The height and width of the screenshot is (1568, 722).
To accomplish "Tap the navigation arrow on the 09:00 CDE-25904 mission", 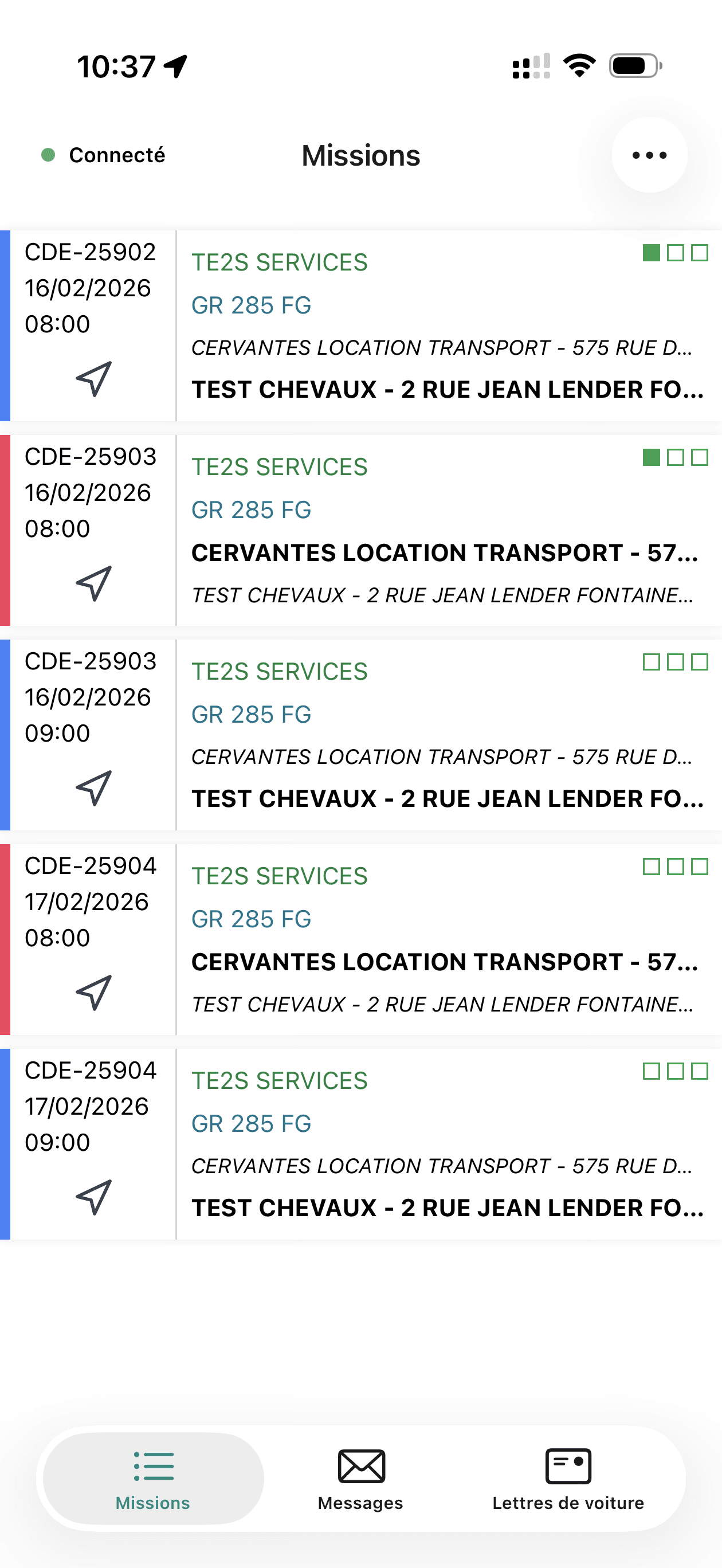I will [x=92, y=1197].
